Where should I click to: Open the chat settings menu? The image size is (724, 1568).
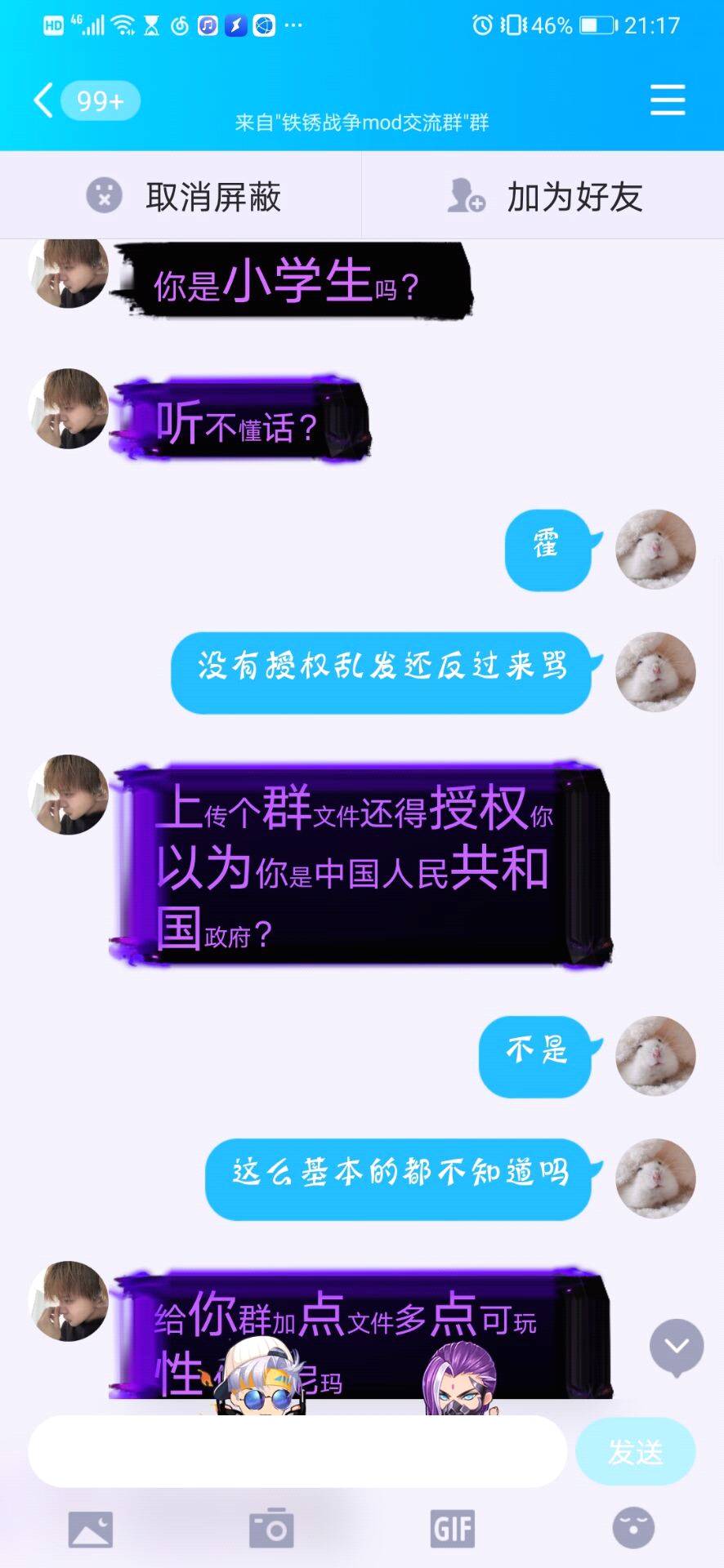click(x=667, y=100)
